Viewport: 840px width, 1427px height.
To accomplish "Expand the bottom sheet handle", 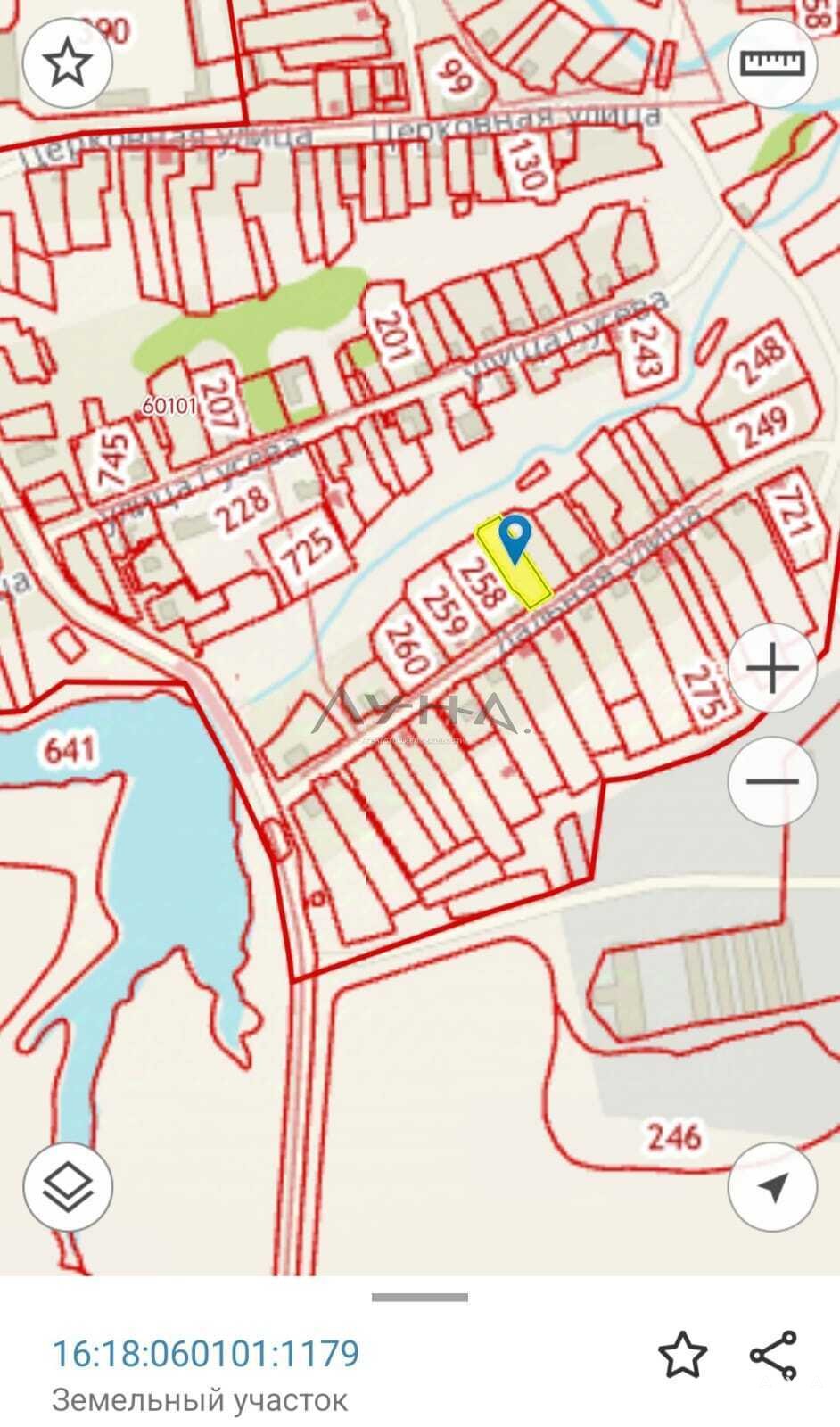I will tap(420, 1298).
